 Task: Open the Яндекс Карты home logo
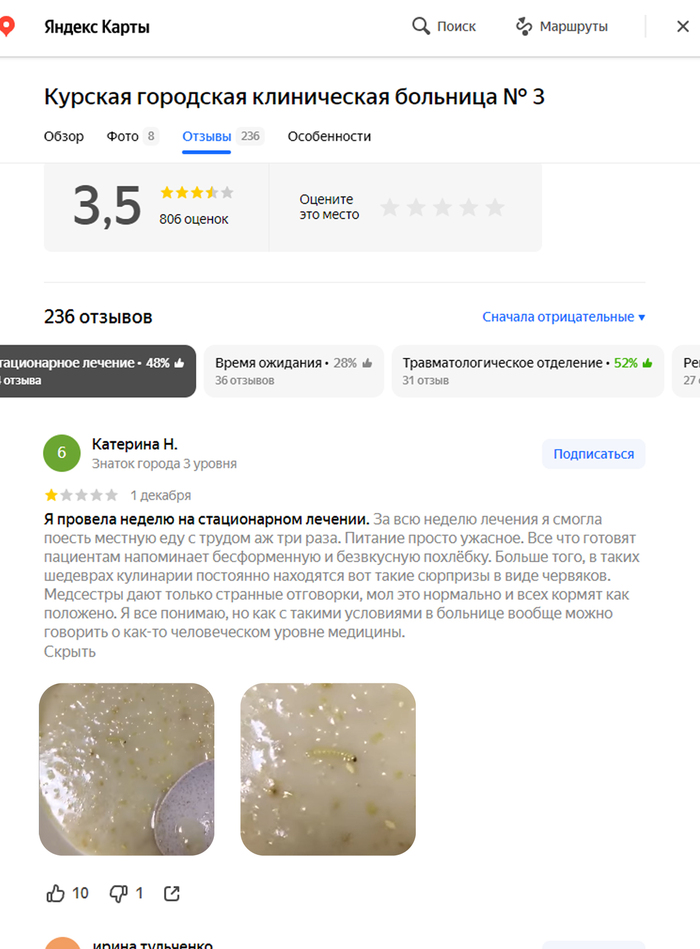96,27
